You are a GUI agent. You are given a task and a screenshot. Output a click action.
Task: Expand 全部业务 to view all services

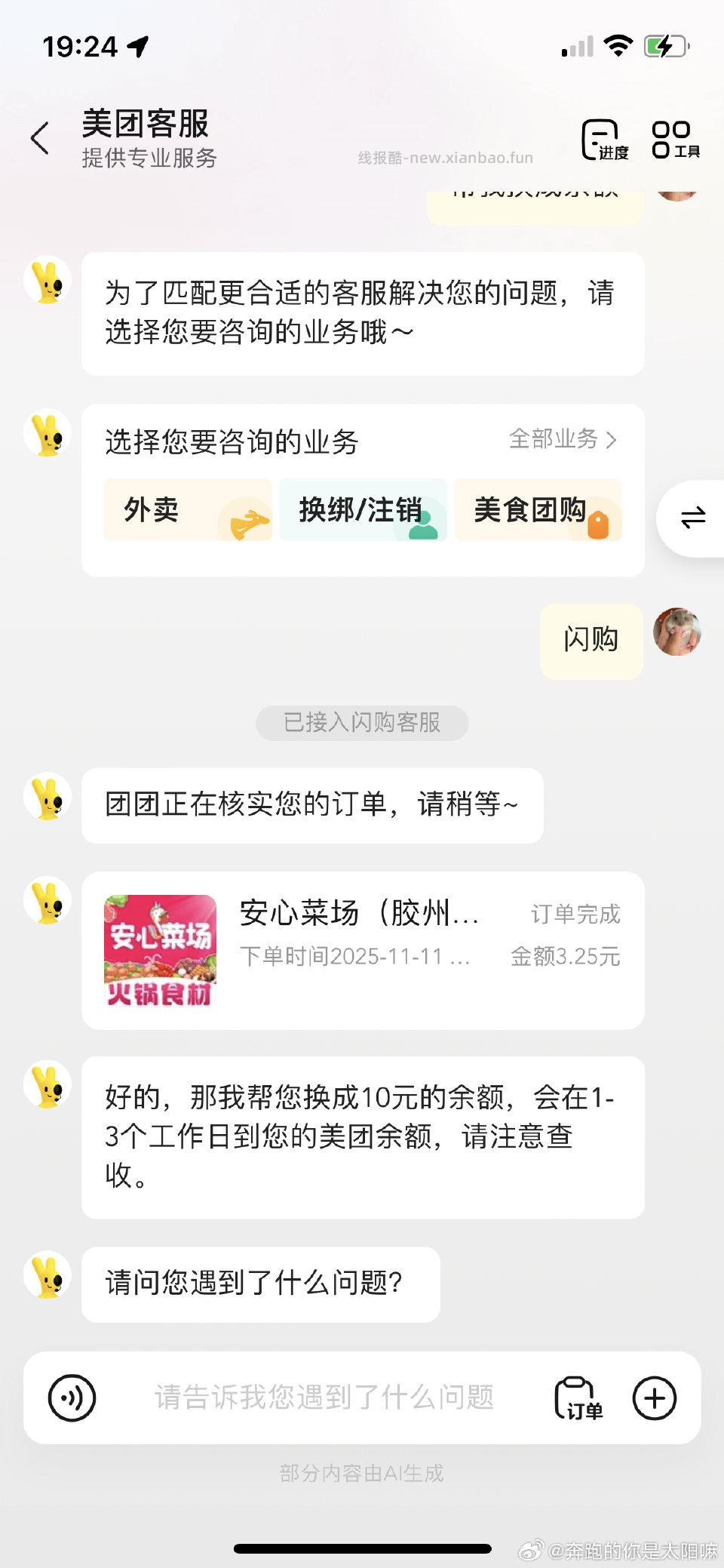tap(561, 441)
